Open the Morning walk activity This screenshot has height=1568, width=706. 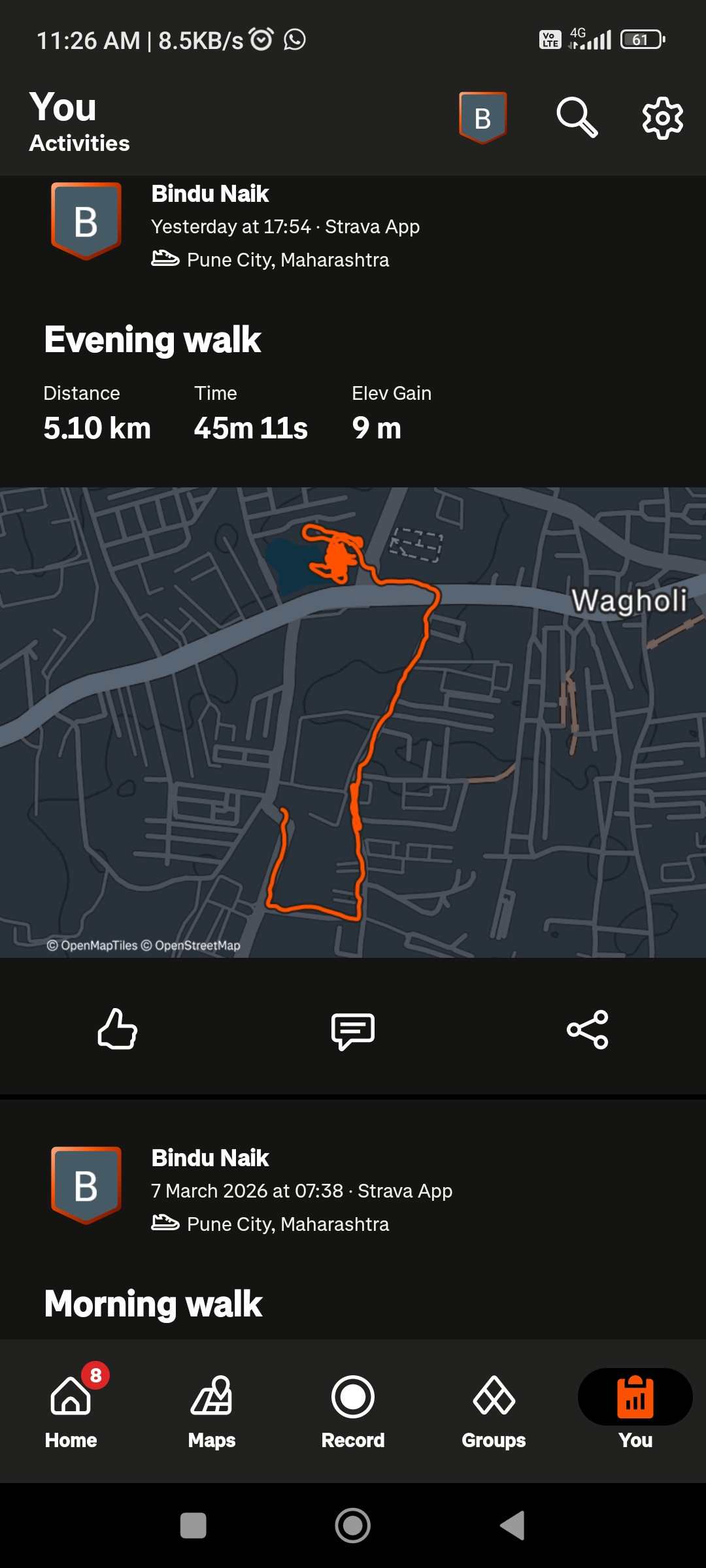pyautogui.click(x=153, y=1304)
